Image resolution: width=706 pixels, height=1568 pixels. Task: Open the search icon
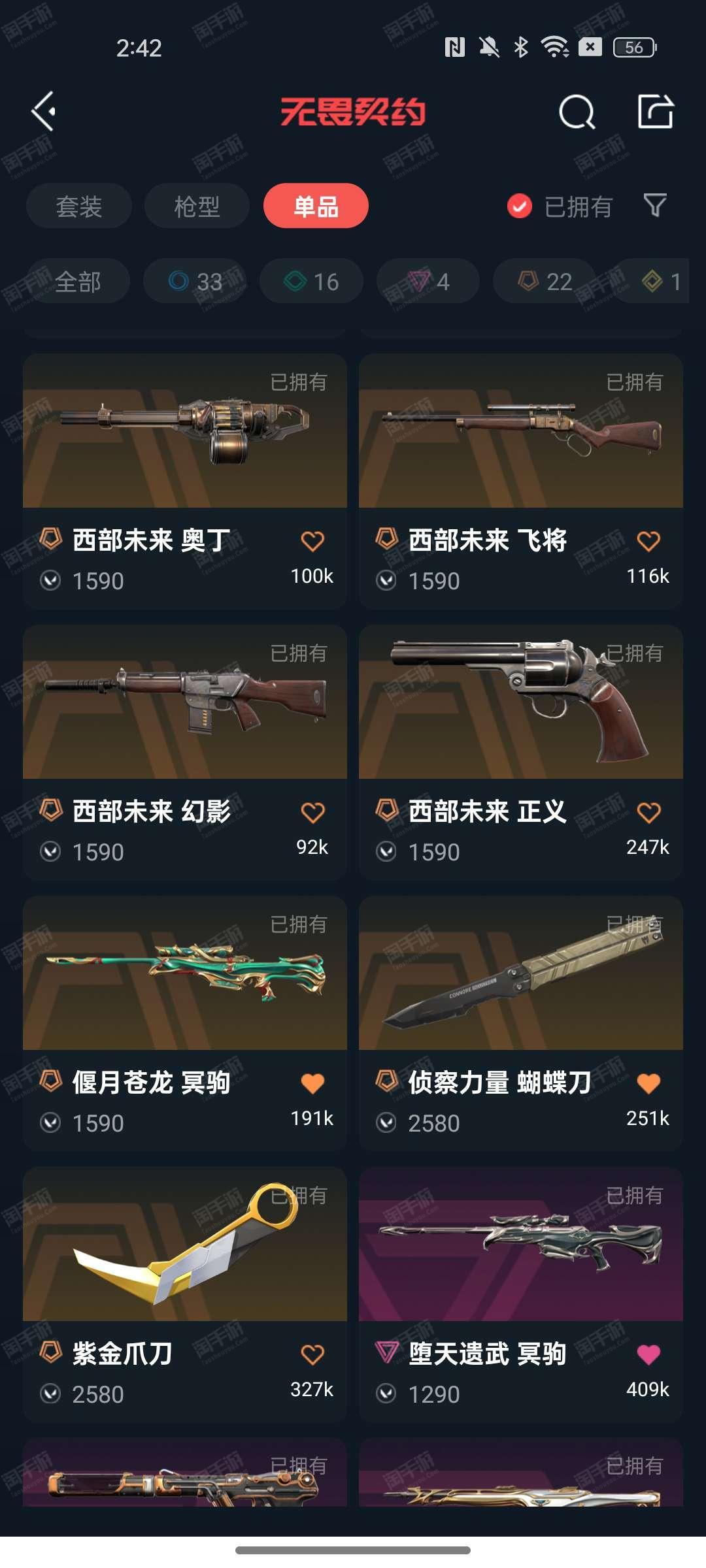577,112
